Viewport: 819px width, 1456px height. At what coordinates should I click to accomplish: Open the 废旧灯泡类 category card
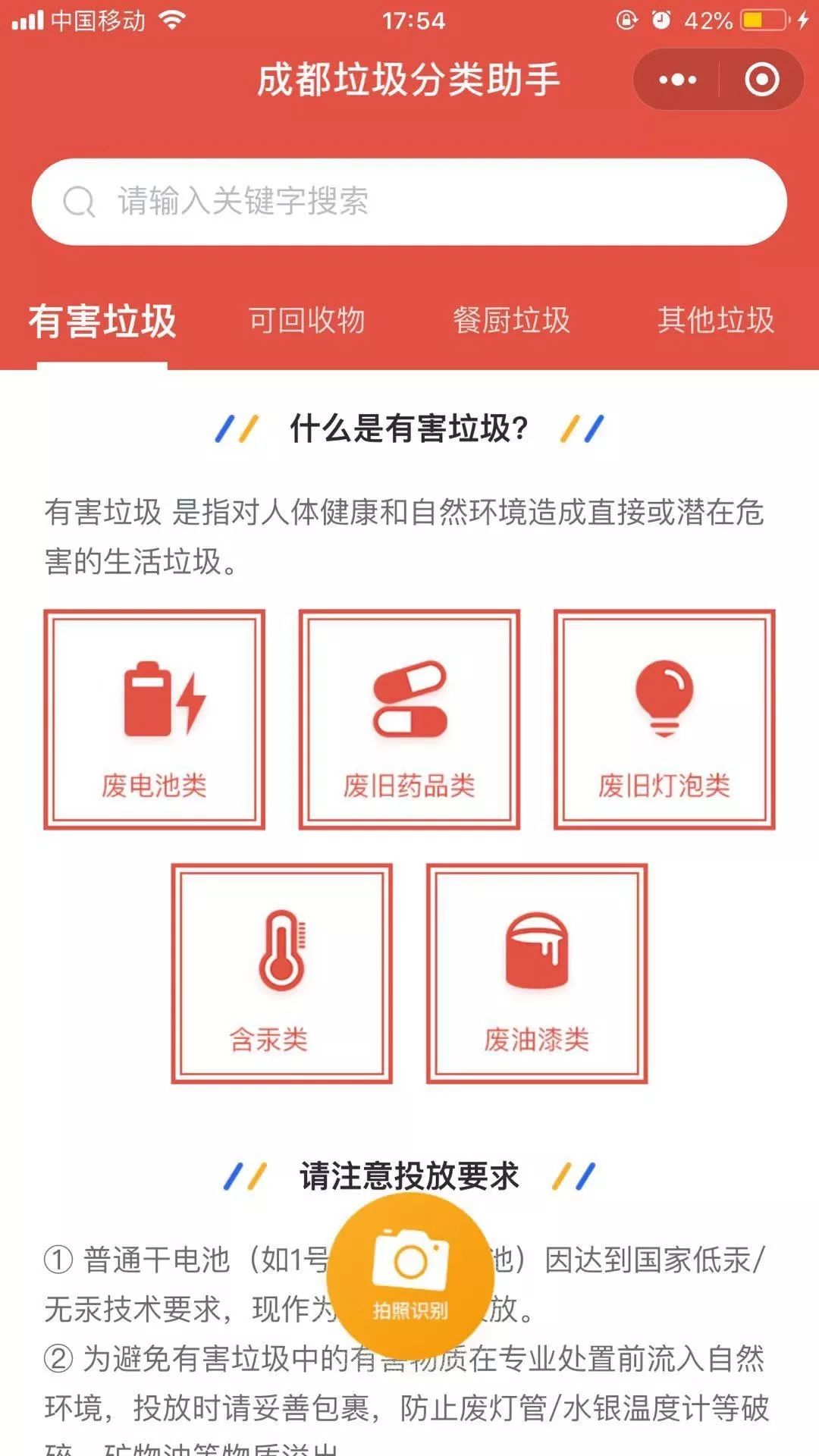pos(664,720)
